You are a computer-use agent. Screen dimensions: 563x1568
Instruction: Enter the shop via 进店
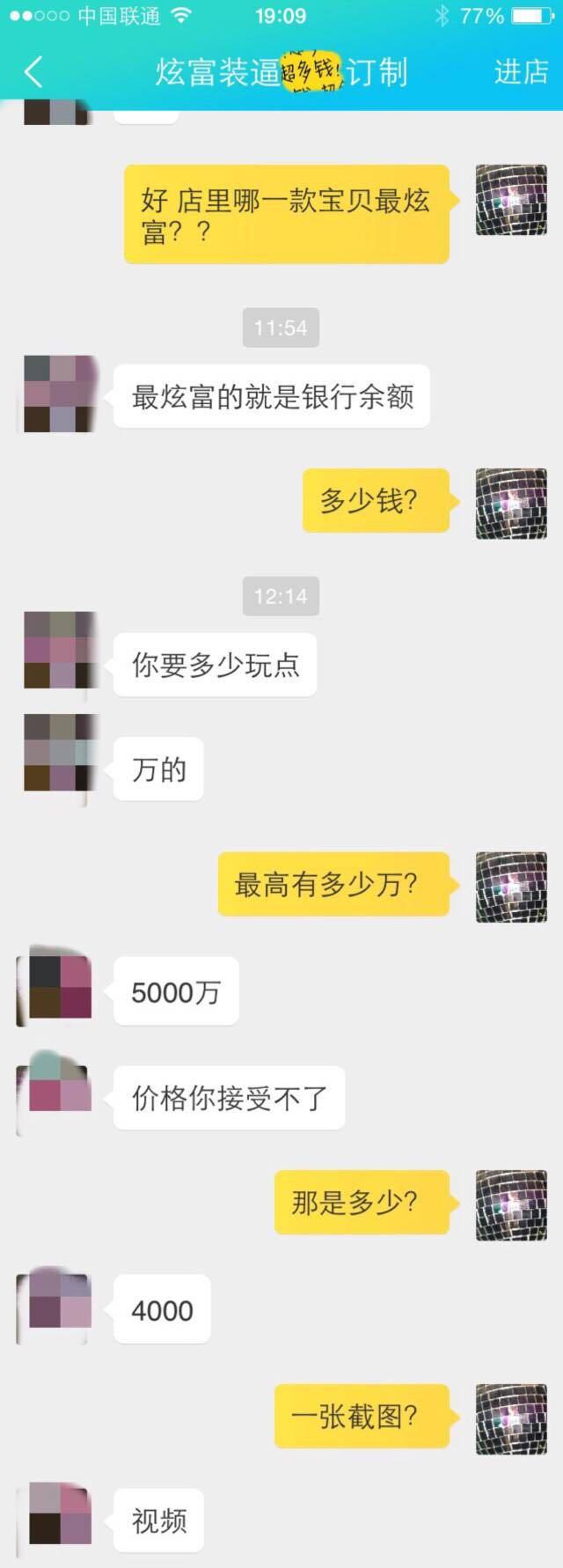pos(521,72)
